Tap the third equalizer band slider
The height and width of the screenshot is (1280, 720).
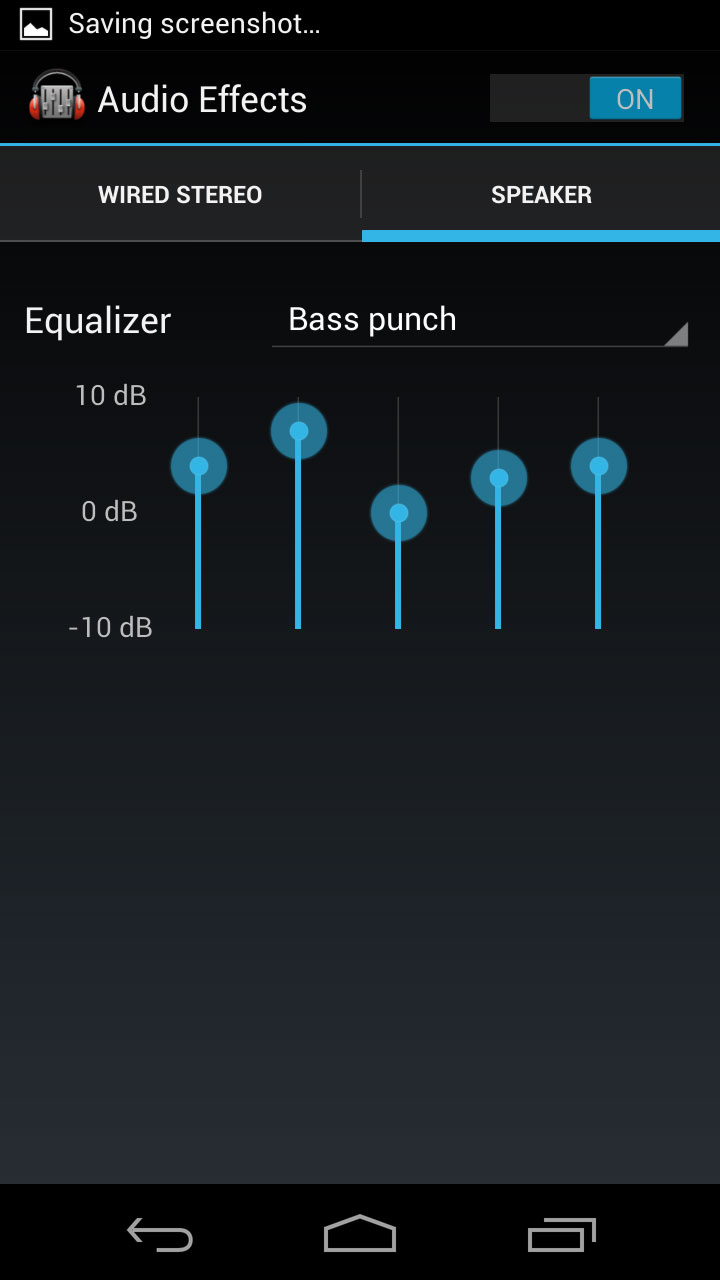click(399, 513)
